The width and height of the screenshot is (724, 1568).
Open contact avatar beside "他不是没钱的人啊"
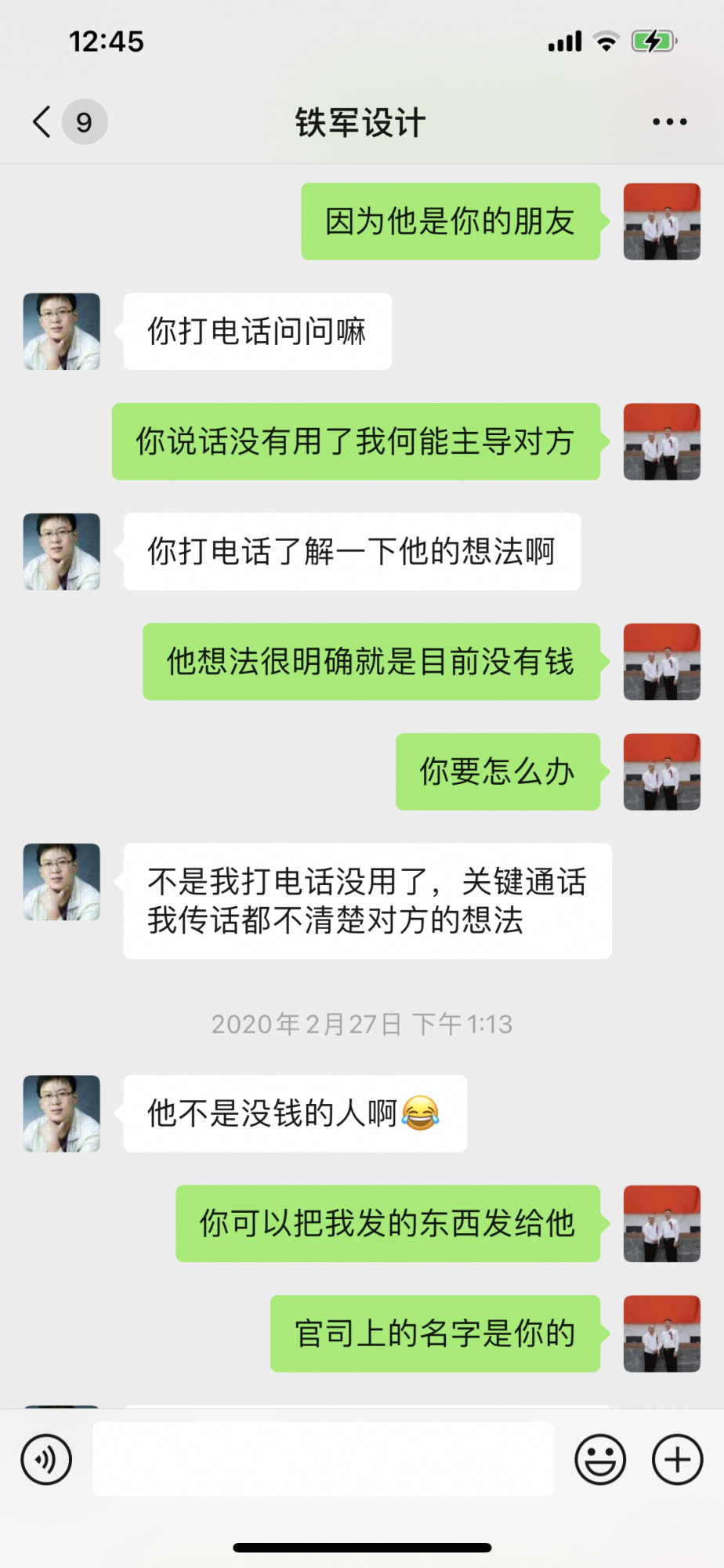pos(62,1113)
